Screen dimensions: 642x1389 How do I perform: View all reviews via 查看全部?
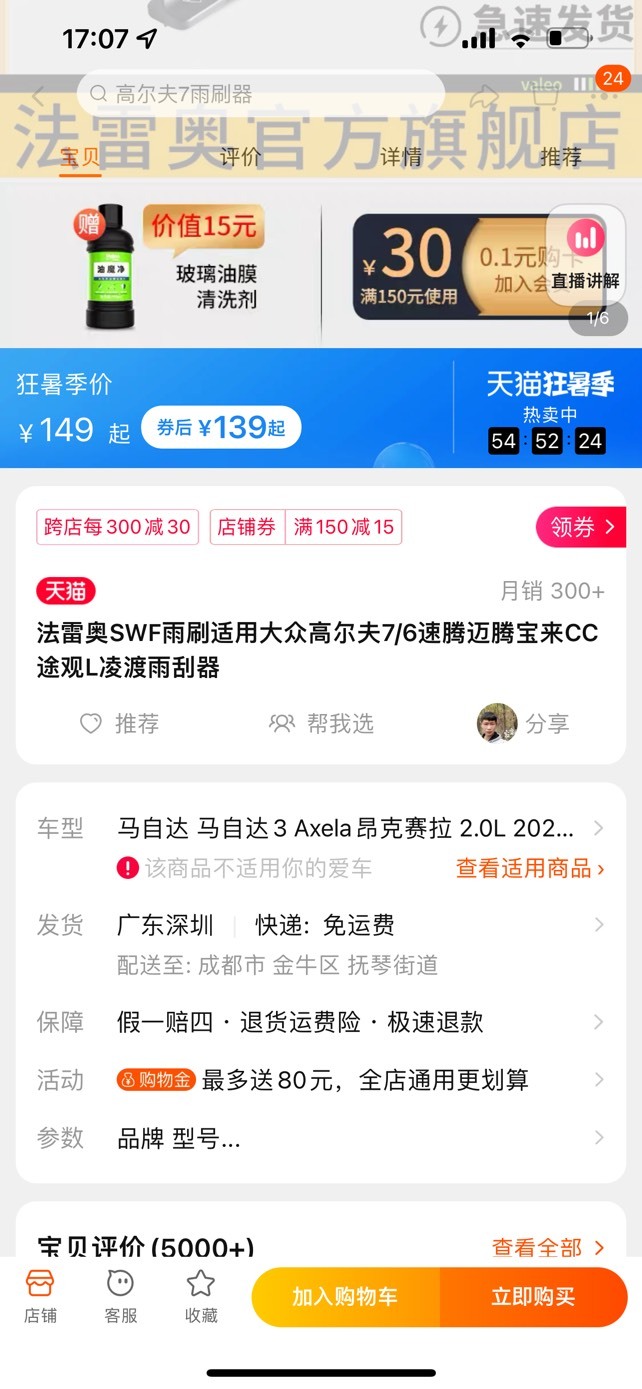548,1247
